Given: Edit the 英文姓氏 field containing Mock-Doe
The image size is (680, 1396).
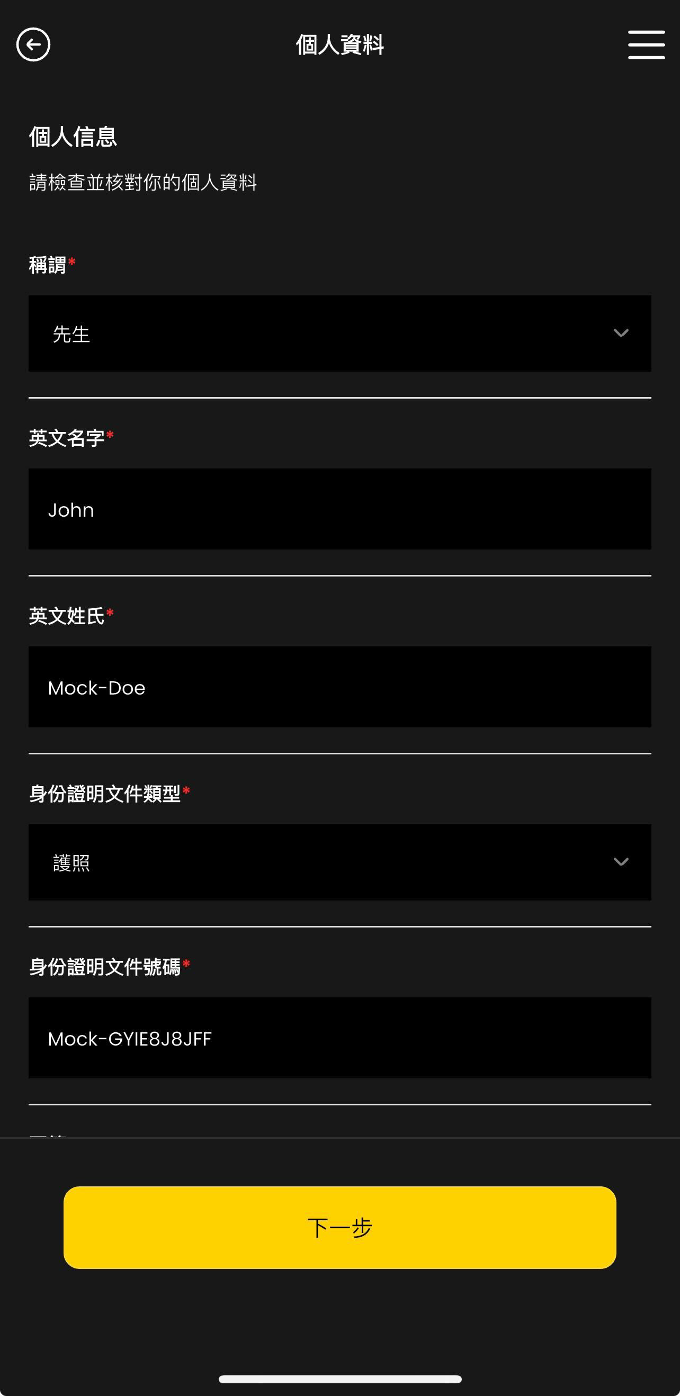Looking at the screenshot, I should point(339,687).
